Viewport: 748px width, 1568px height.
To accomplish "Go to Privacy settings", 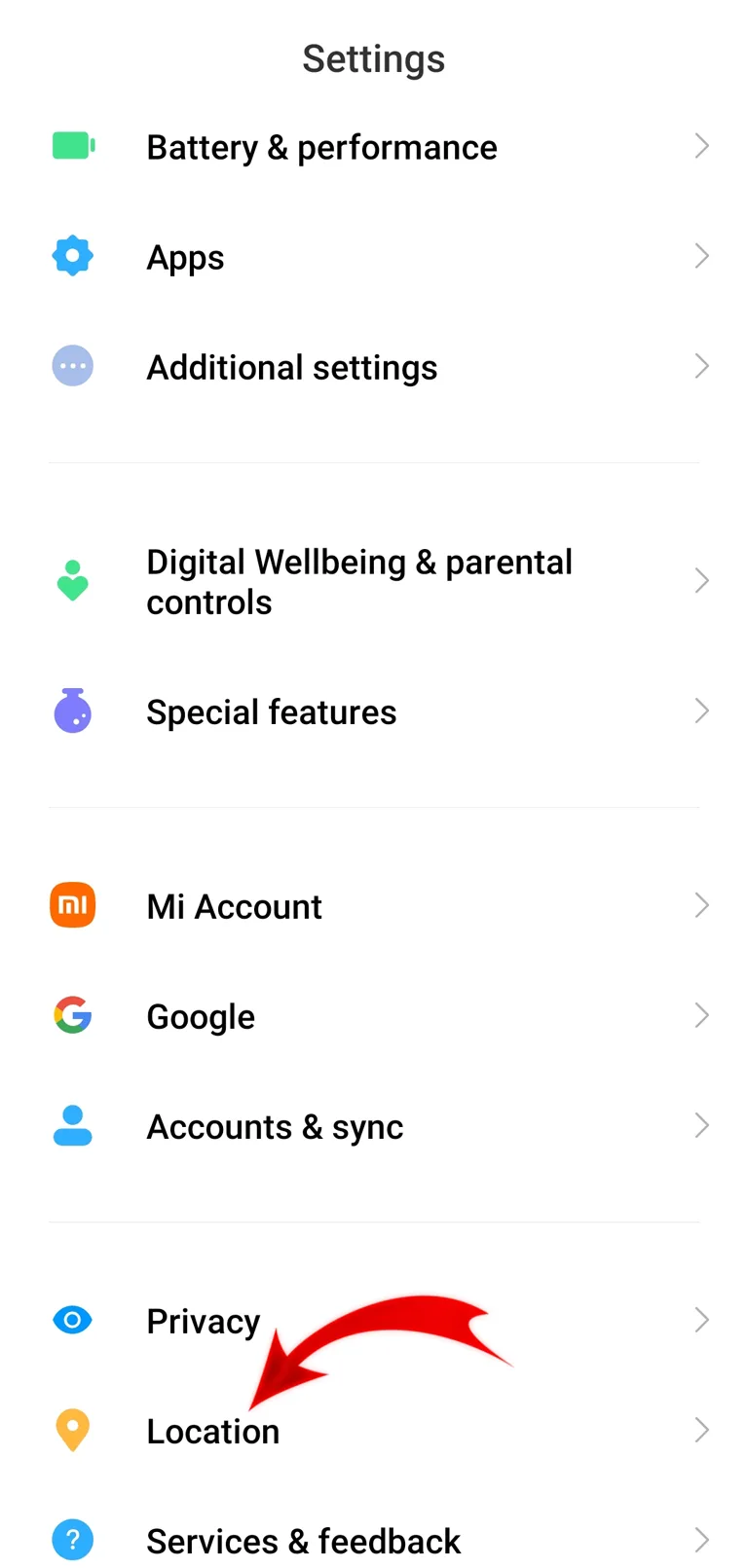I will [374, 1321].
